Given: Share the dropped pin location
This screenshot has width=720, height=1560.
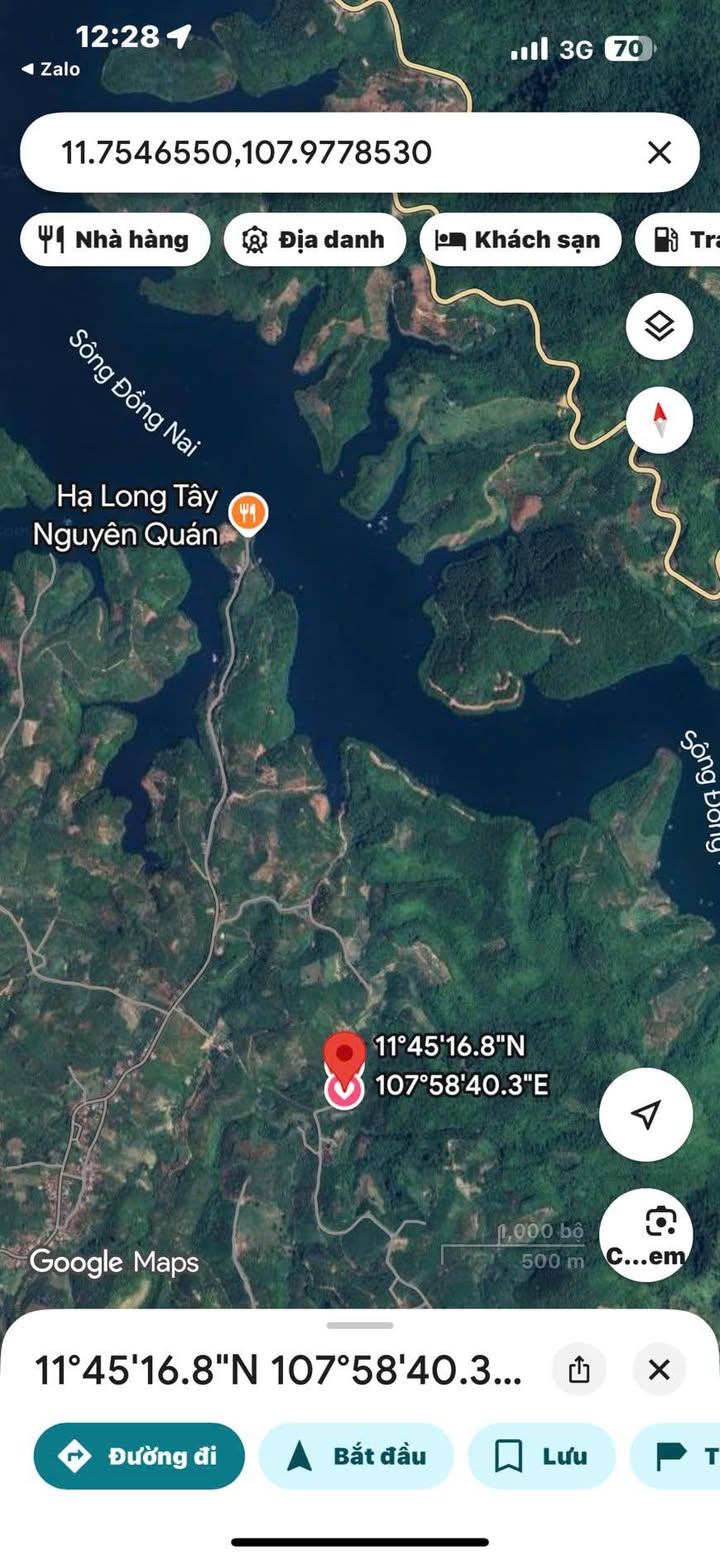Looking at the screenshot, I should tap(579, 1370).
